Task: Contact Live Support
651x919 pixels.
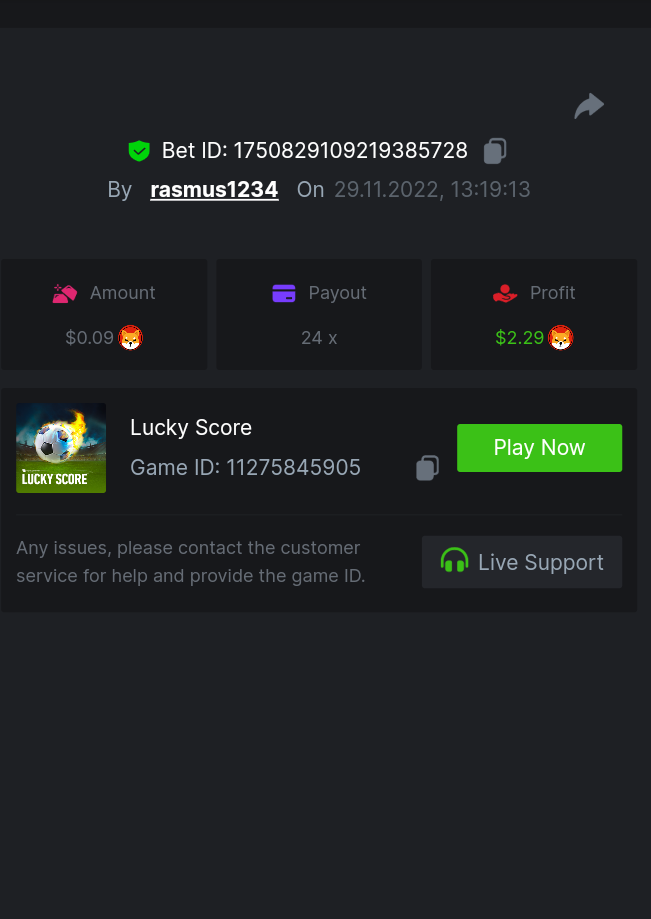Action: (522, 562)
